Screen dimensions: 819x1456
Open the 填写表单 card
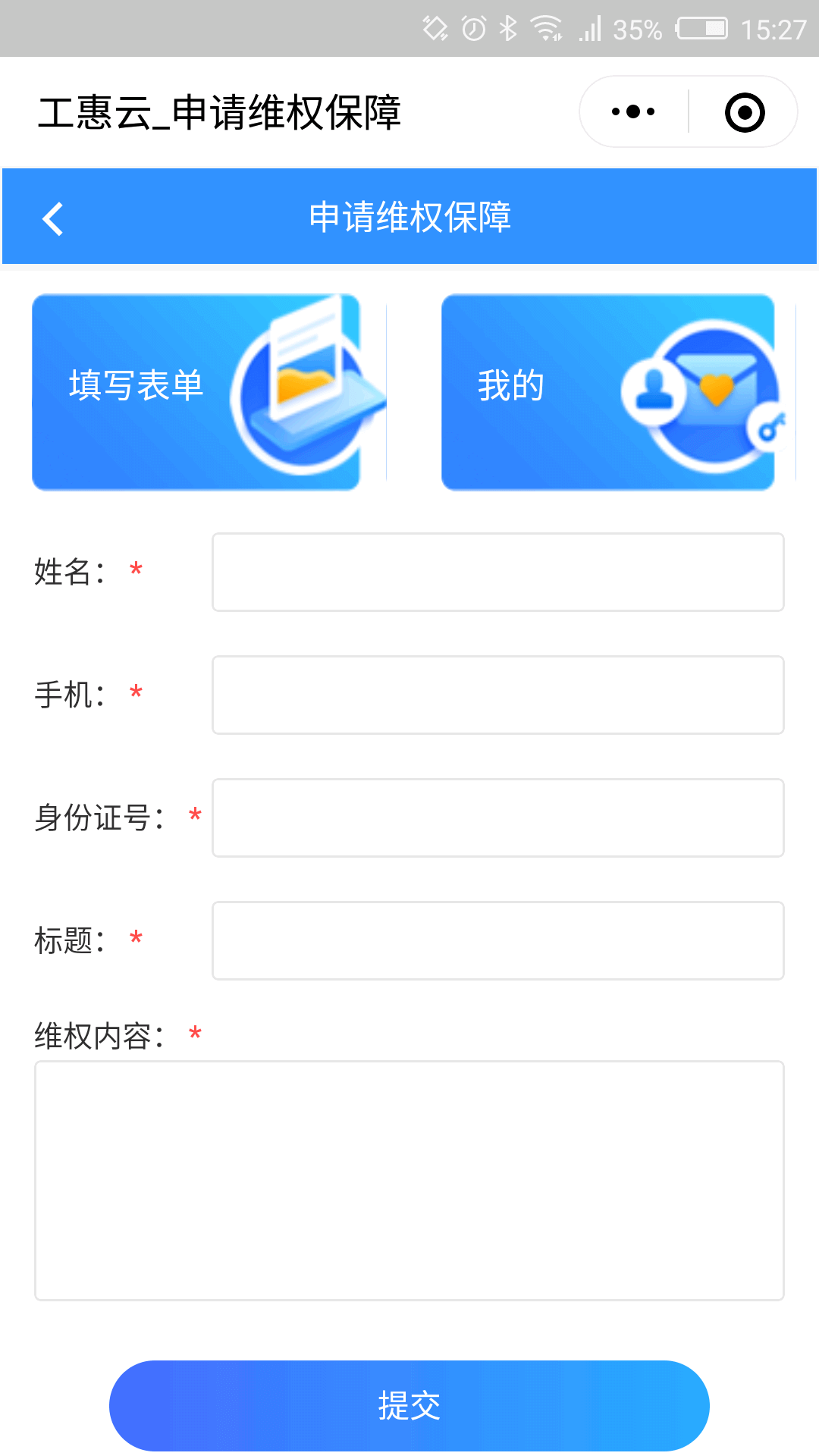[196, 391]
